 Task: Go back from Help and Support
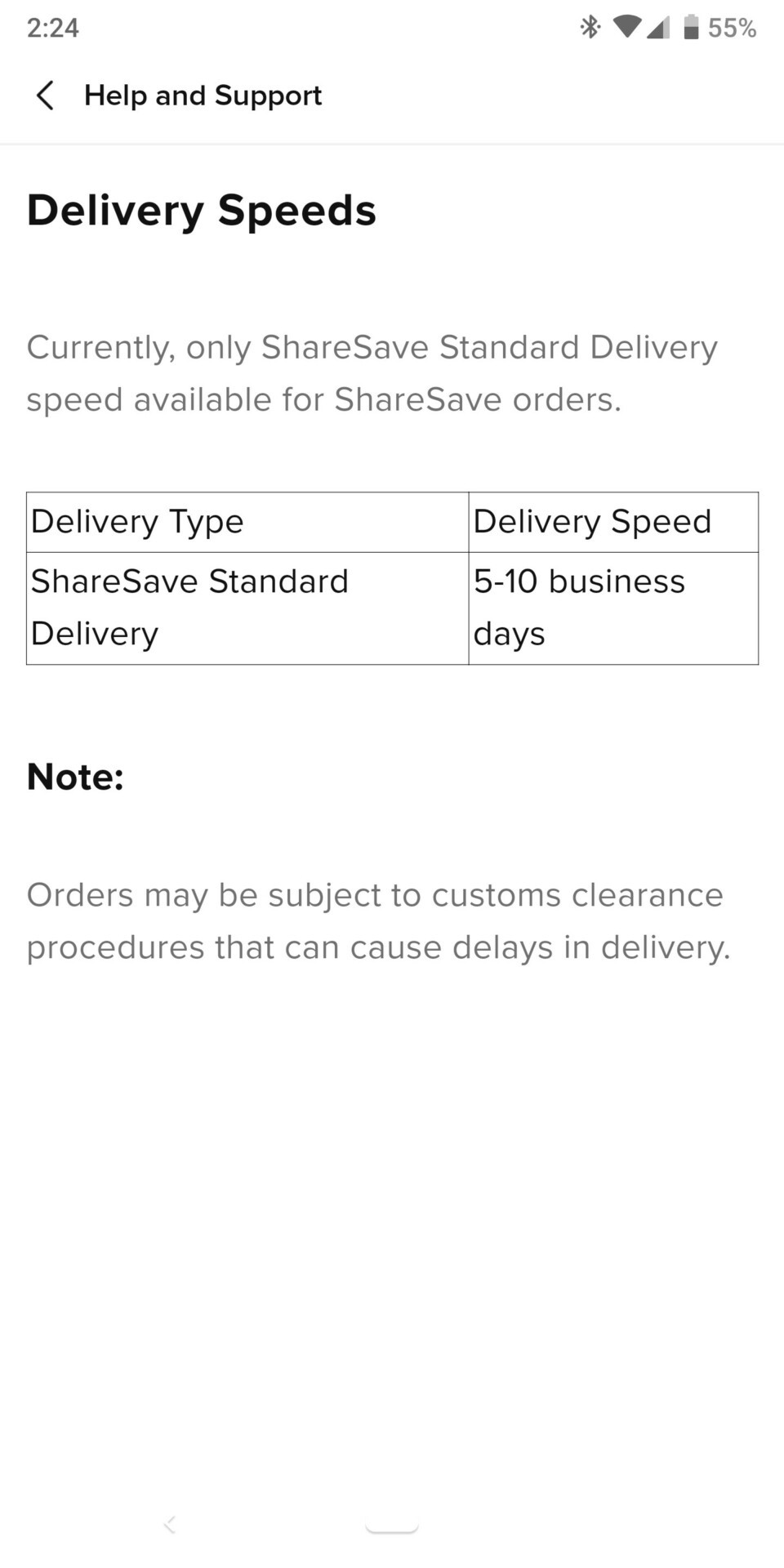(x=46, y=96)
